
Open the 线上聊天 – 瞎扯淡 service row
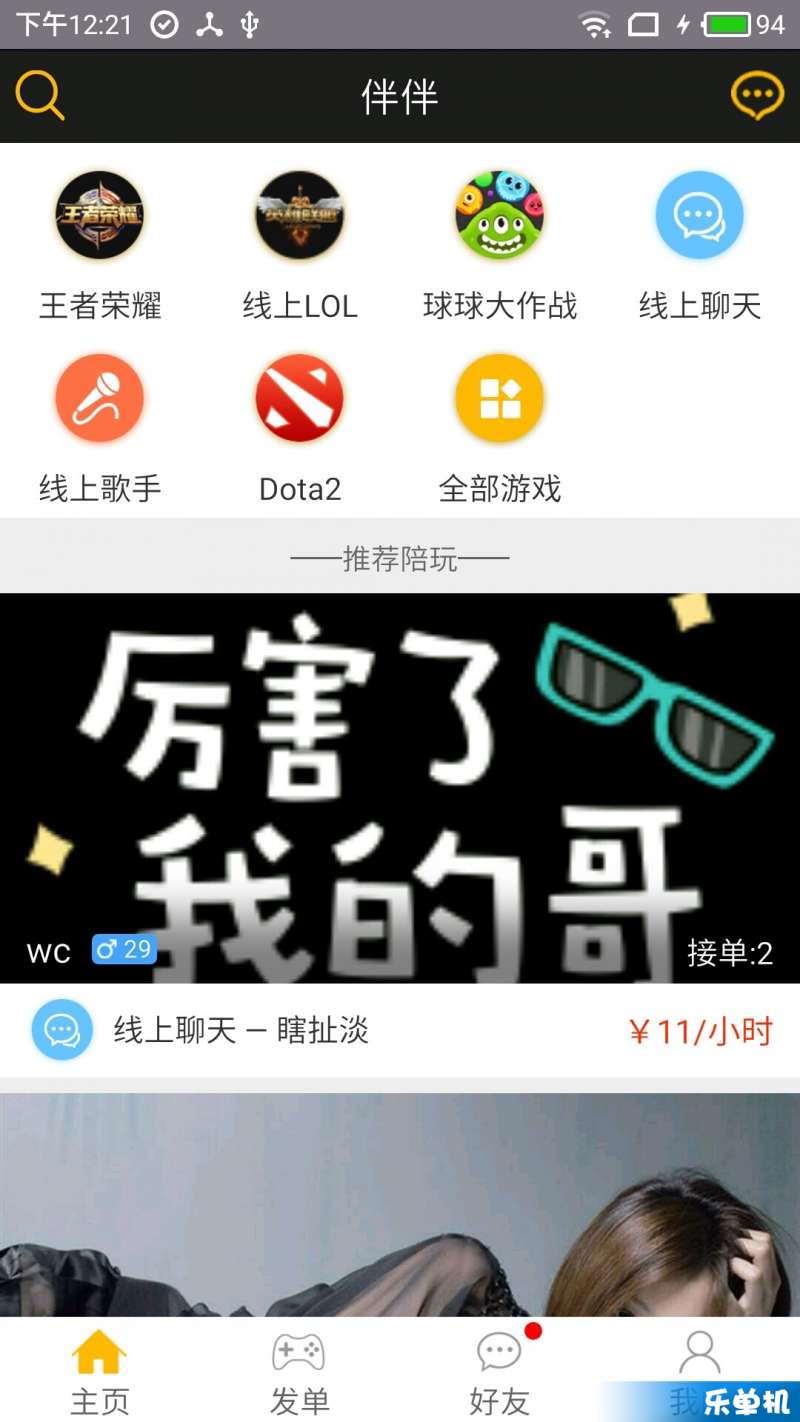(400, 1030)
